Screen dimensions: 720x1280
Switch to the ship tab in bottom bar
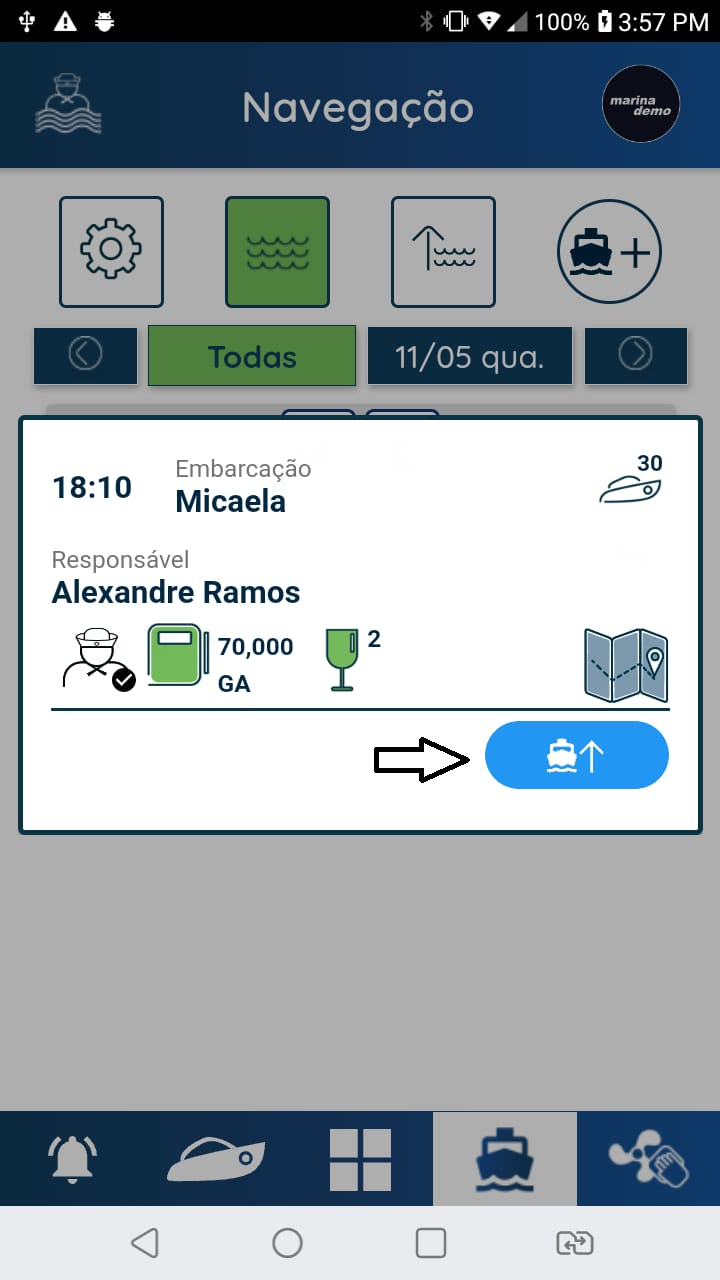(x=504, y=1158)
